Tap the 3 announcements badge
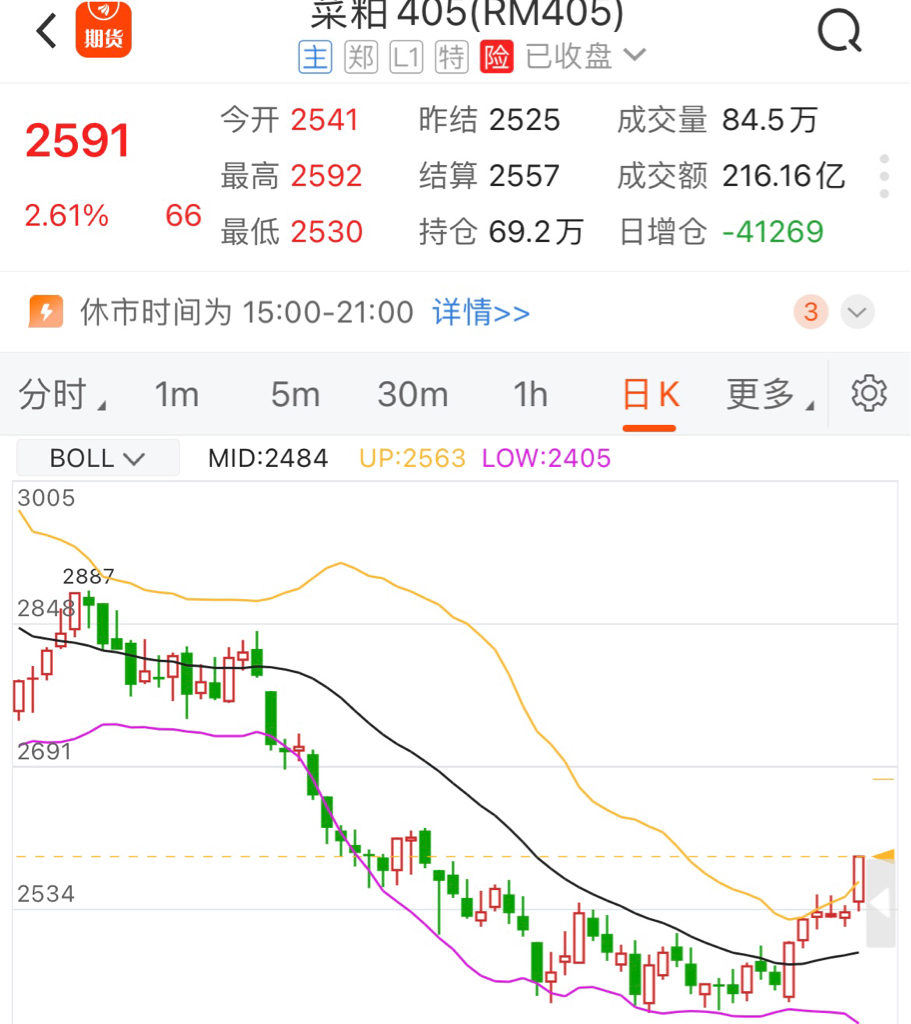Screen dimensions: 911x1024 pos(810,312)
